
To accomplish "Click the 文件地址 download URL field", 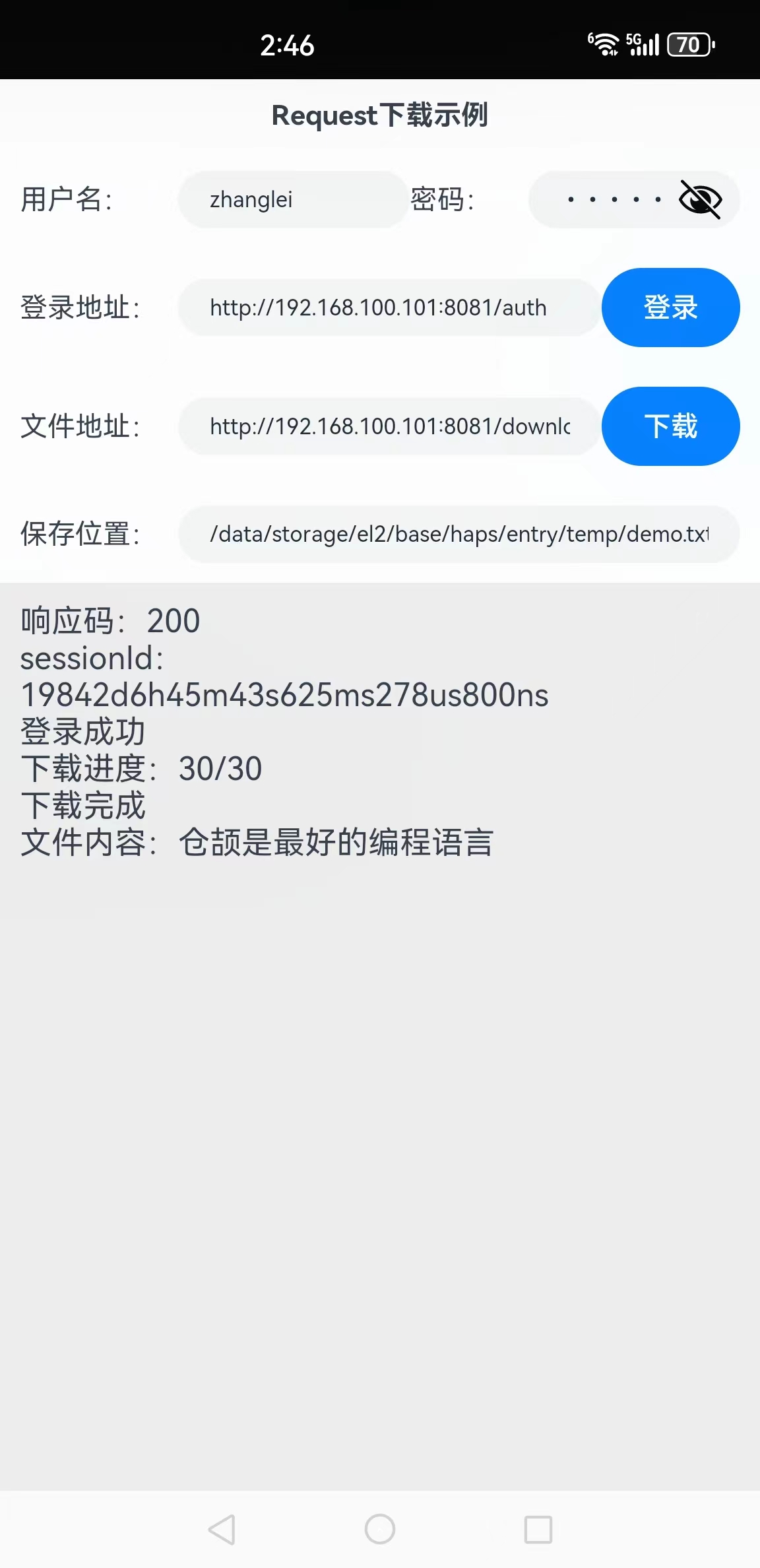I will (389, 426).
